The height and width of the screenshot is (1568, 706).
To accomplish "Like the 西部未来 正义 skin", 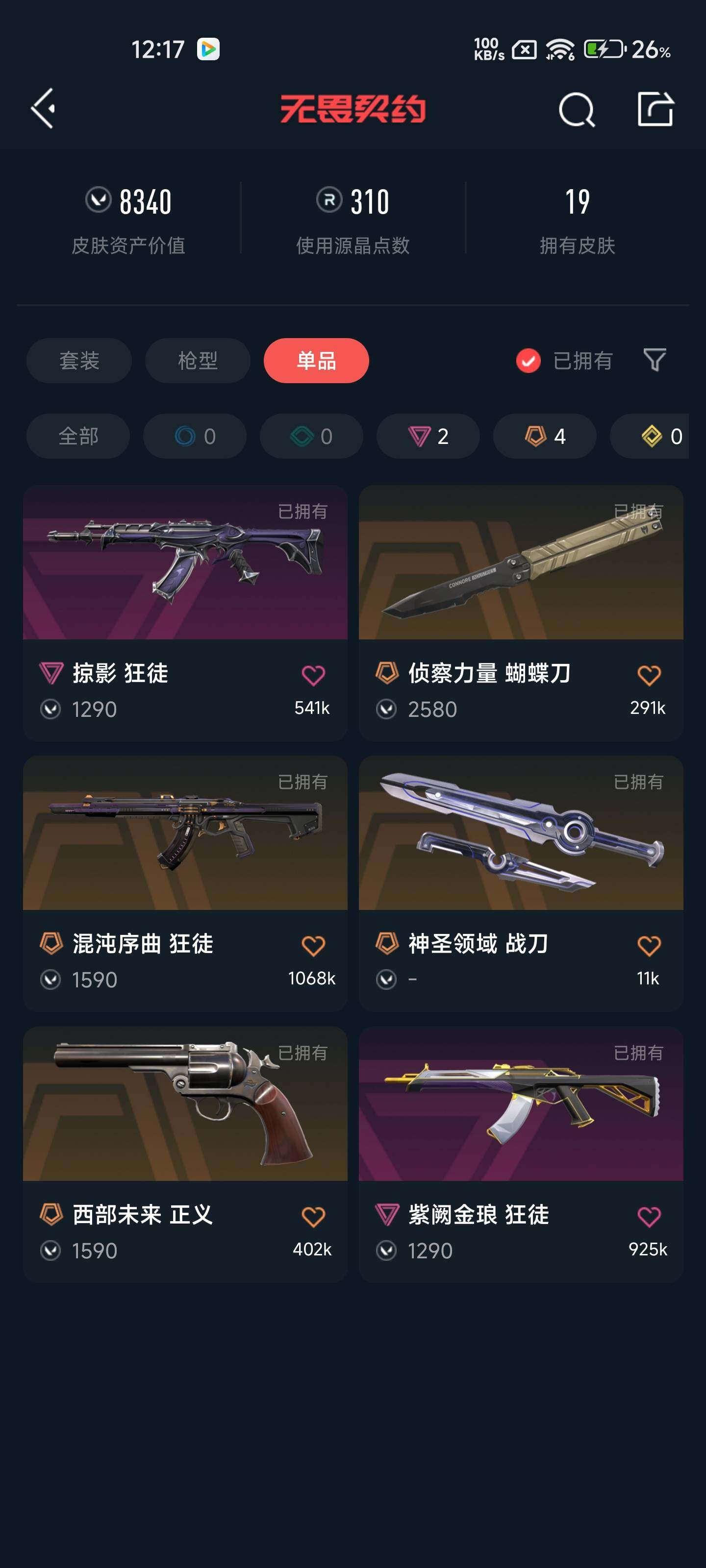I will (313, 1217).
